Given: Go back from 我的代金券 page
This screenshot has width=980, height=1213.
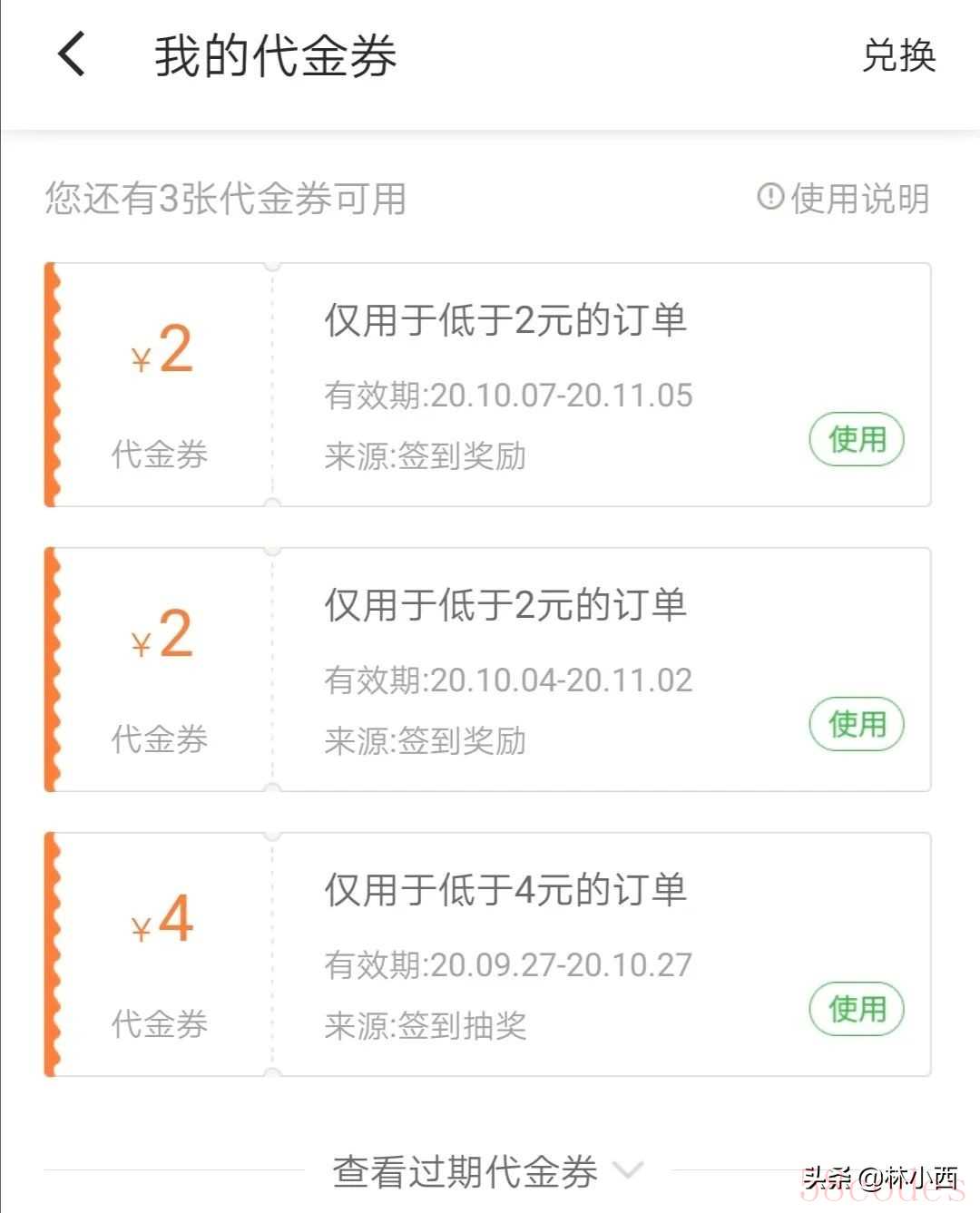Looking at the screenshot, I should pyautogui.click(x=72, y=54).
